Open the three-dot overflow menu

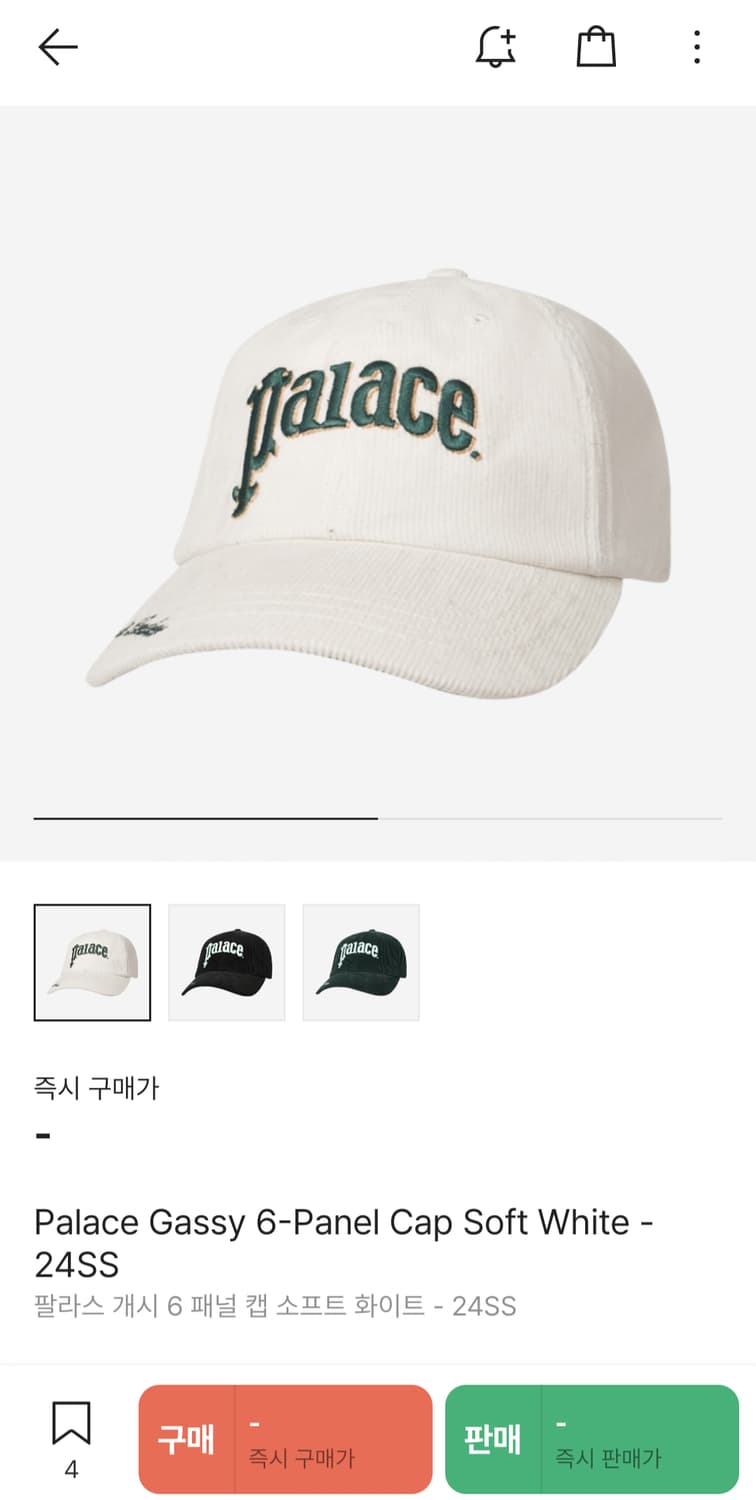(696, 47)
